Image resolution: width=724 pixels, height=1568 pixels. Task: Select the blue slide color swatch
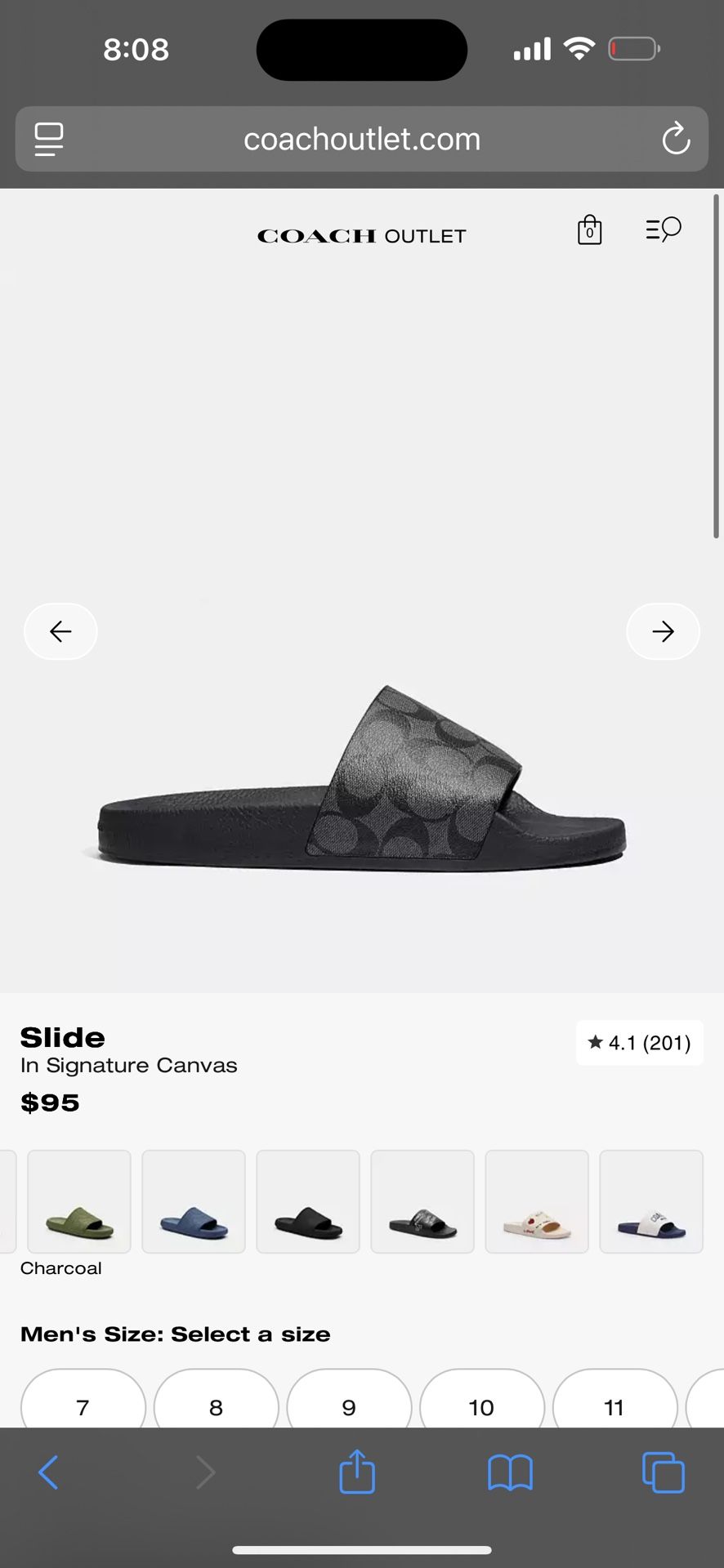194,1201
